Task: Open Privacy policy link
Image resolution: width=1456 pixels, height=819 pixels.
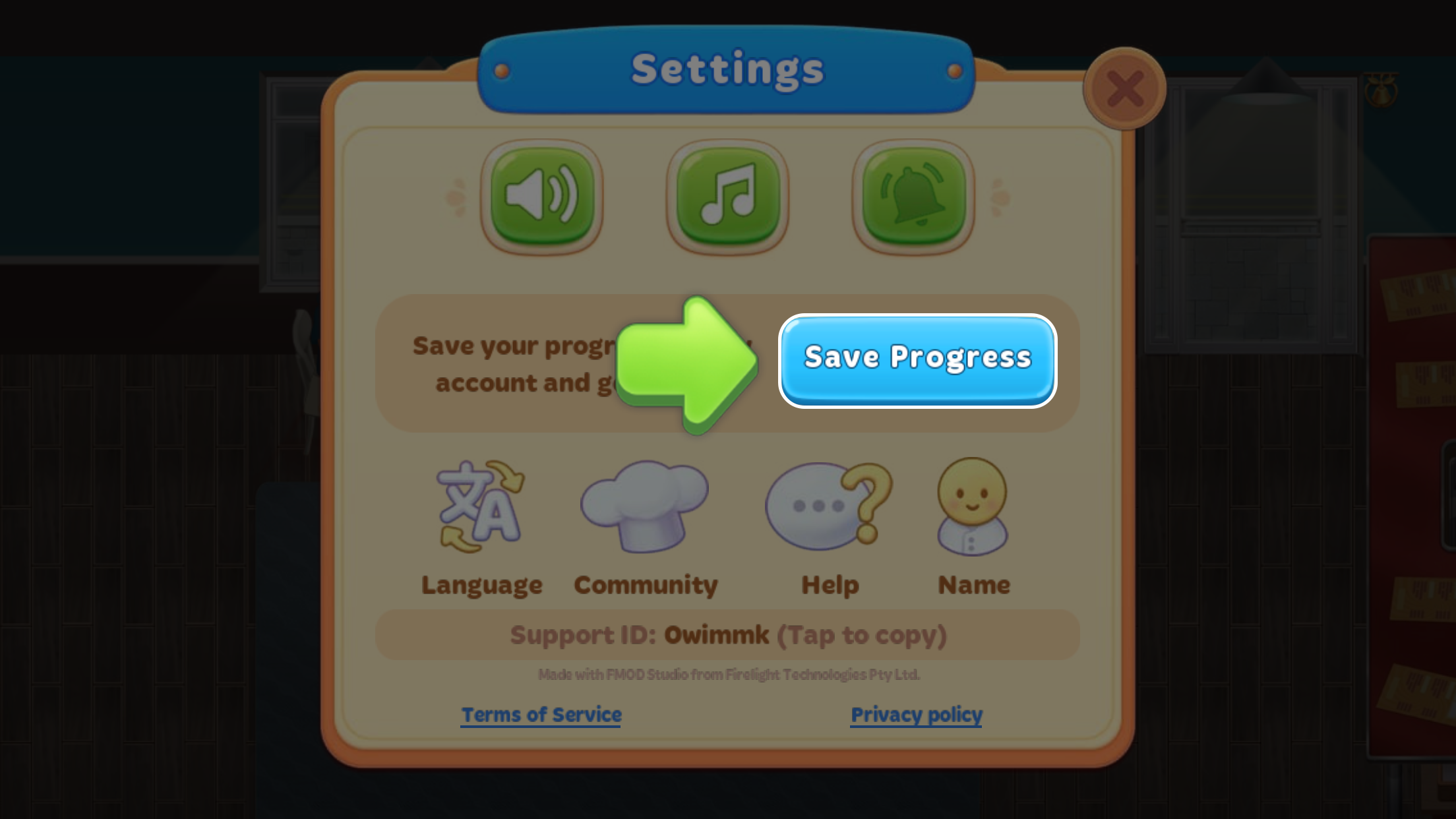Action: [916, 715]
